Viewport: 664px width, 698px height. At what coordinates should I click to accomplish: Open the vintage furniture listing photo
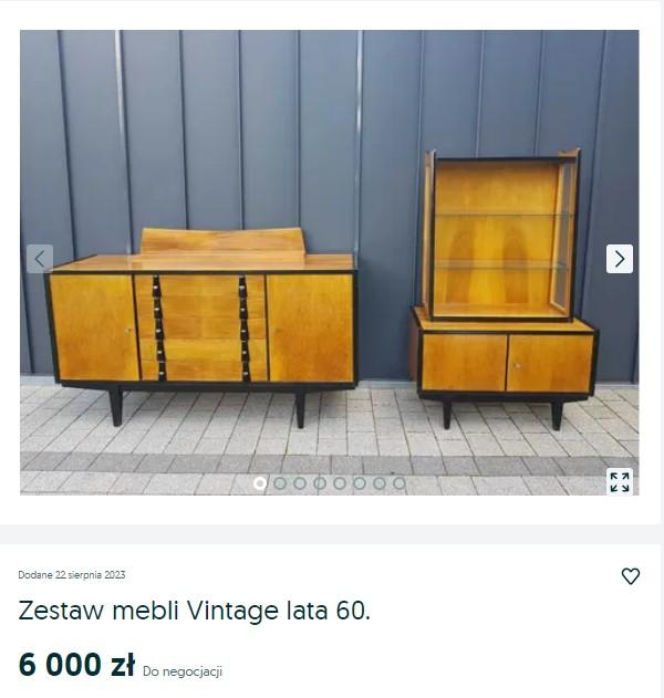(x=329, y=262)
